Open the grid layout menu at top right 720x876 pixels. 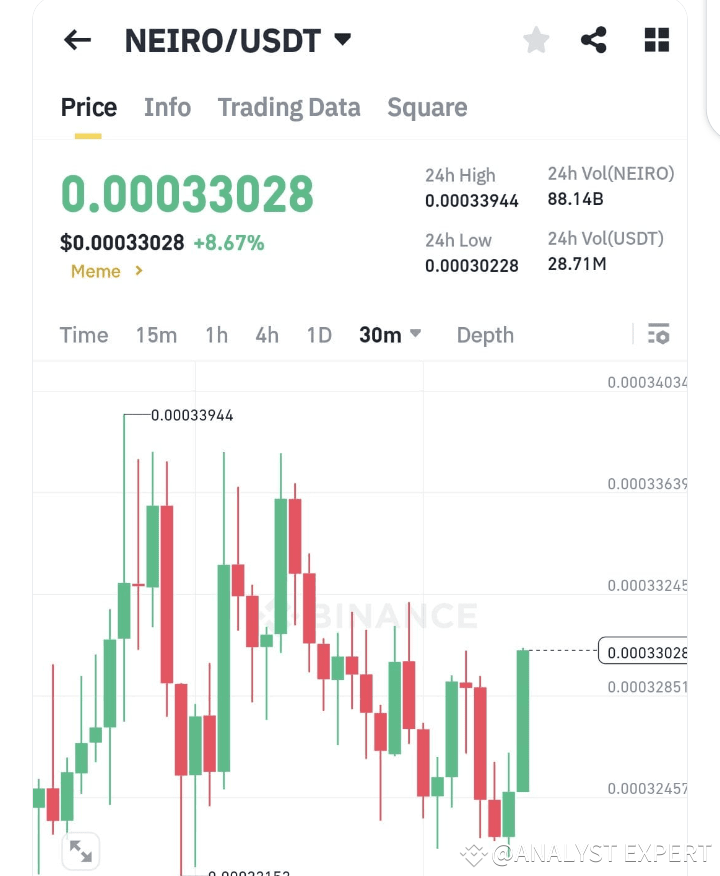pos(656,40)
